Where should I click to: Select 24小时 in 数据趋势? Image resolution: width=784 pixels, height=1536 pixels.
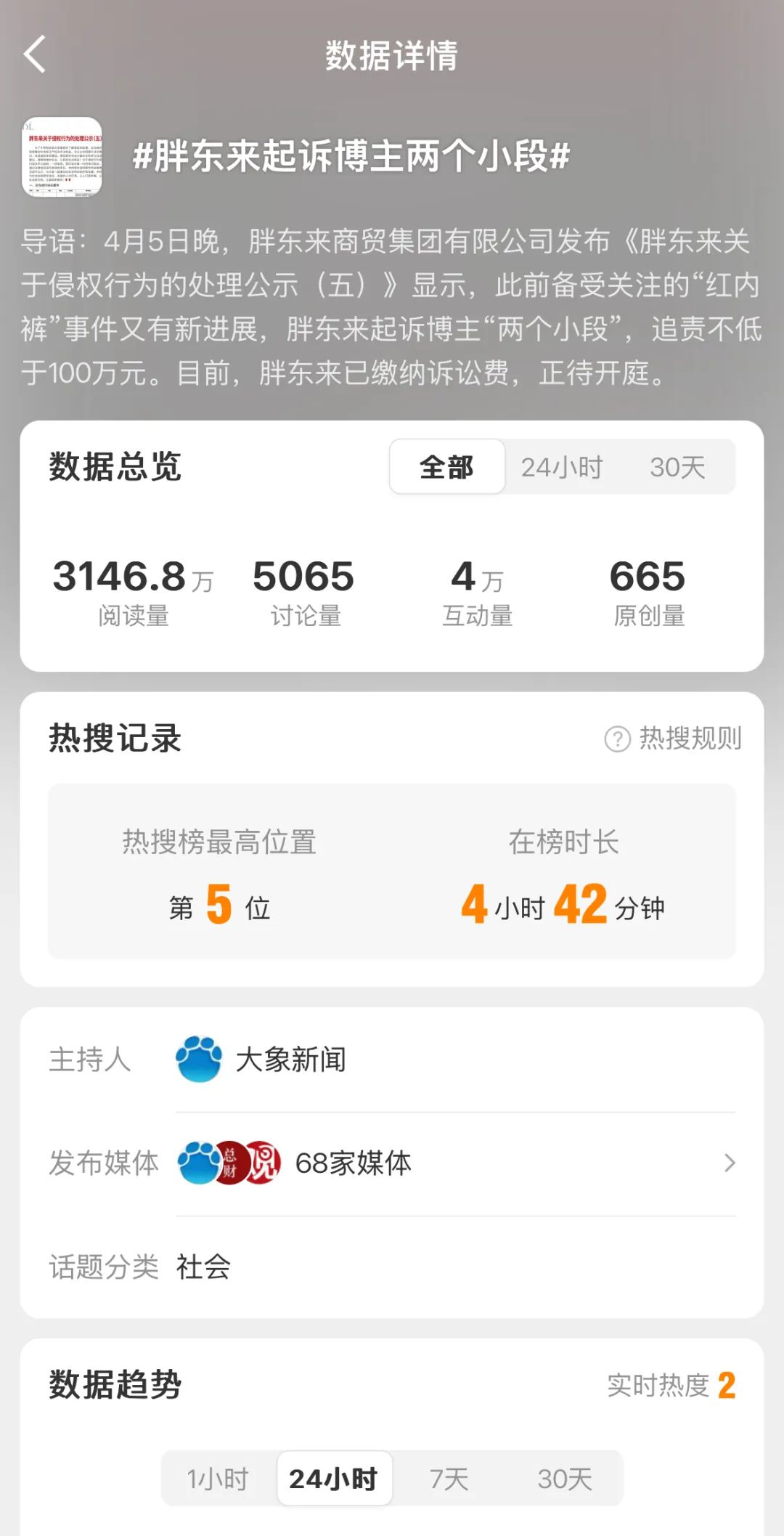point(335,1479)
